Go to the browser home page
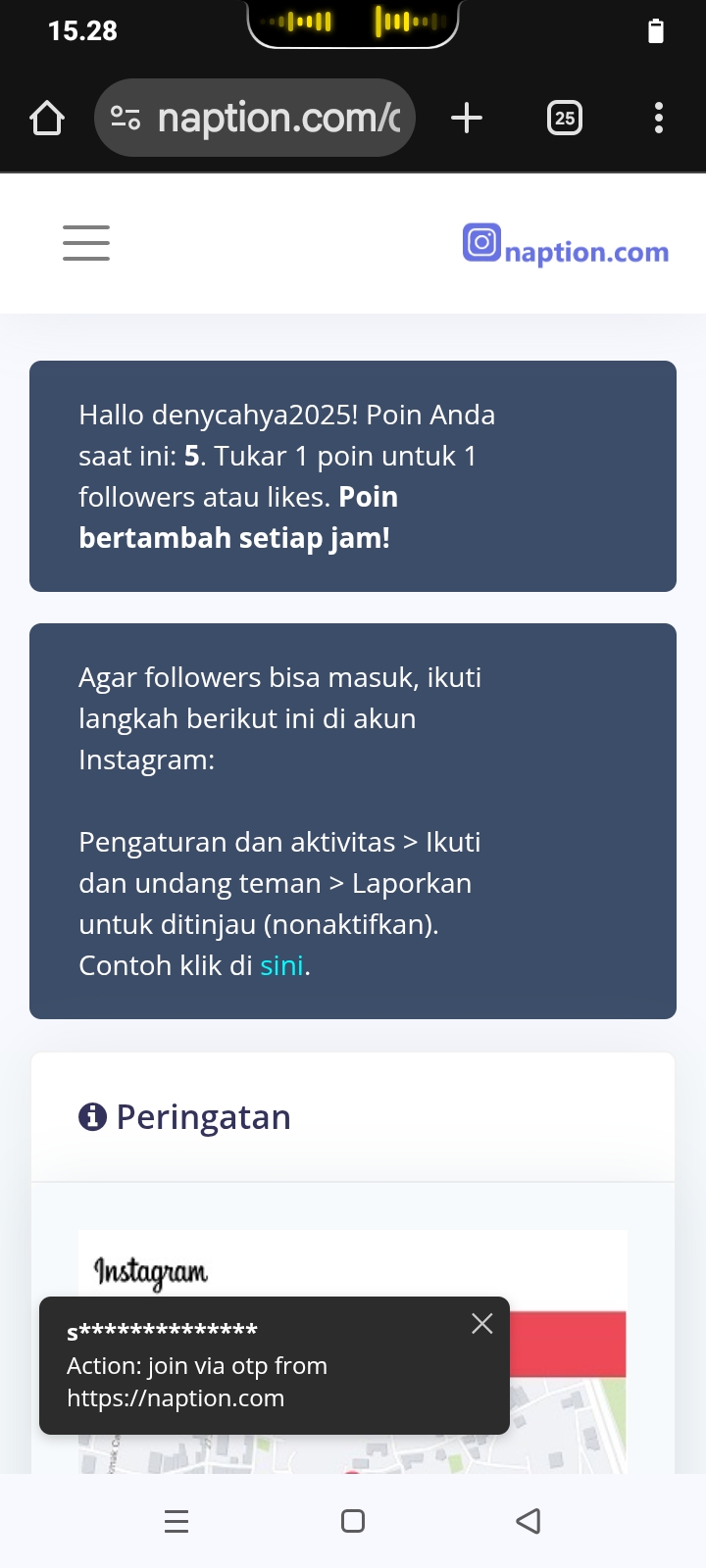 coord(47,119)
